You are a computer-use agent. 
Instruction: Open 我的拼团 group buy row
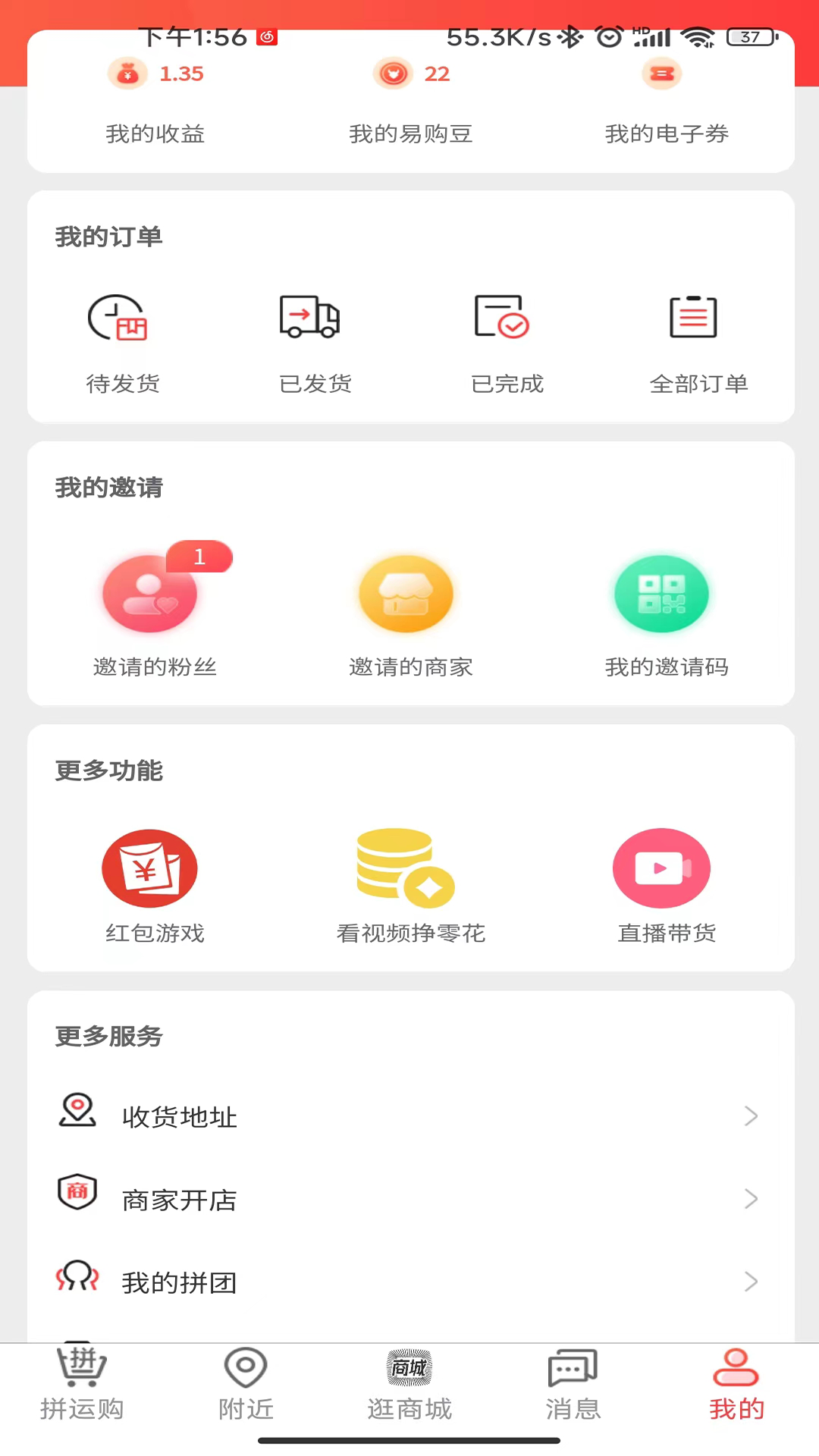click(x=409, y=1282)
